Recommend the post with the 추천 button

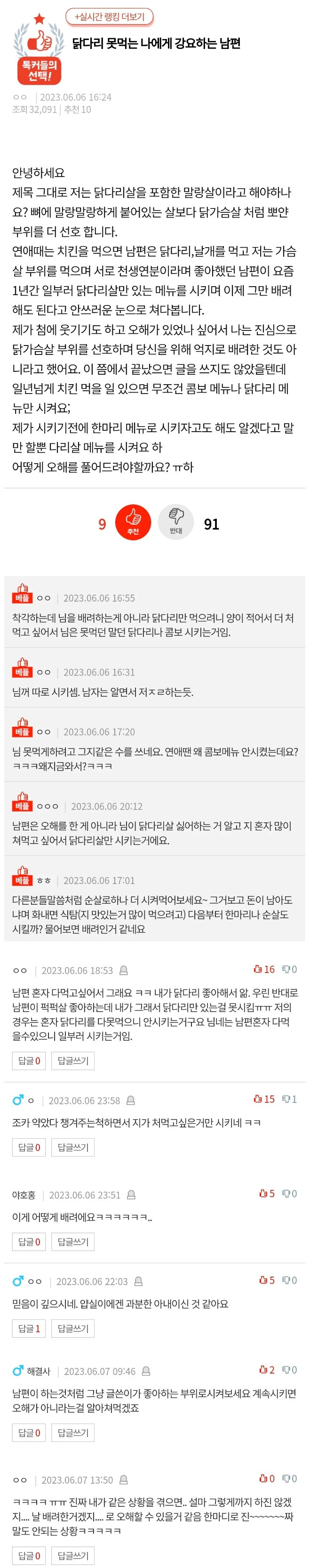[133, 522]
